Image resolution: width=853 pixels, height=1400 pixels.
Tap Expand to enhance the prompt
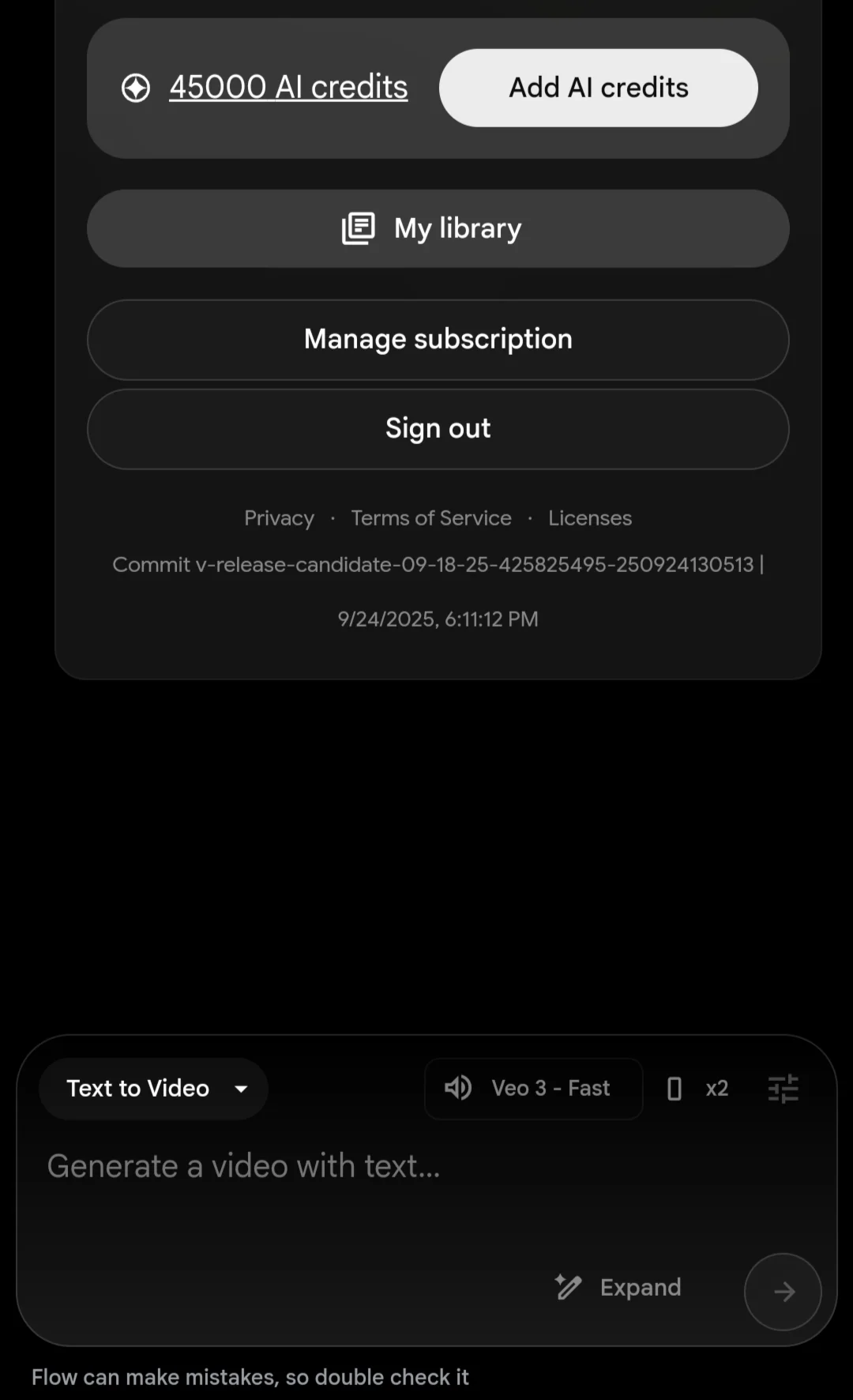[618, 1288]
